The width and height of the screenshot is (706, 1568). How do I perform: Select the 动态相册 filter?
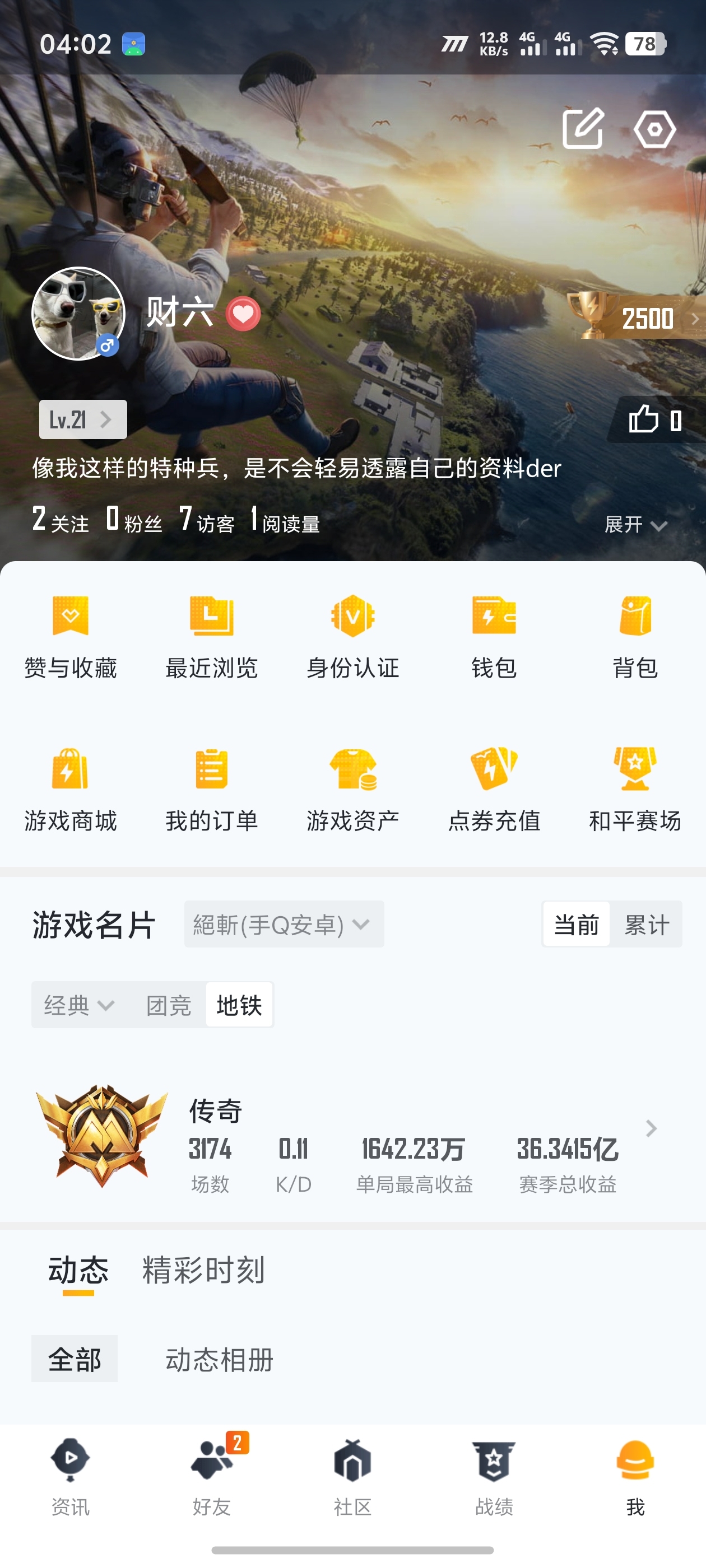[x=219, y=1359]
